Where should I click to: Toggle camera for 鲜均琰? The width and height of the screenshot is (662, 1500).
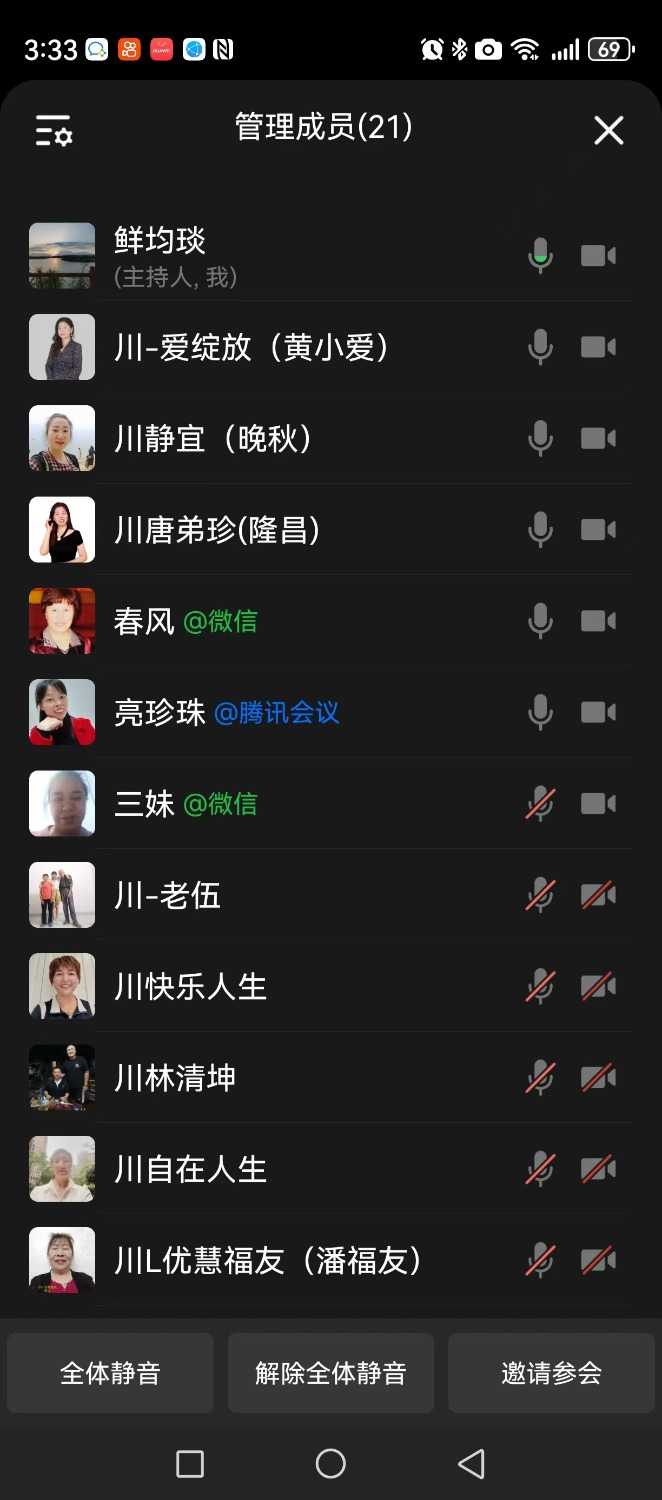coord(598,256)
